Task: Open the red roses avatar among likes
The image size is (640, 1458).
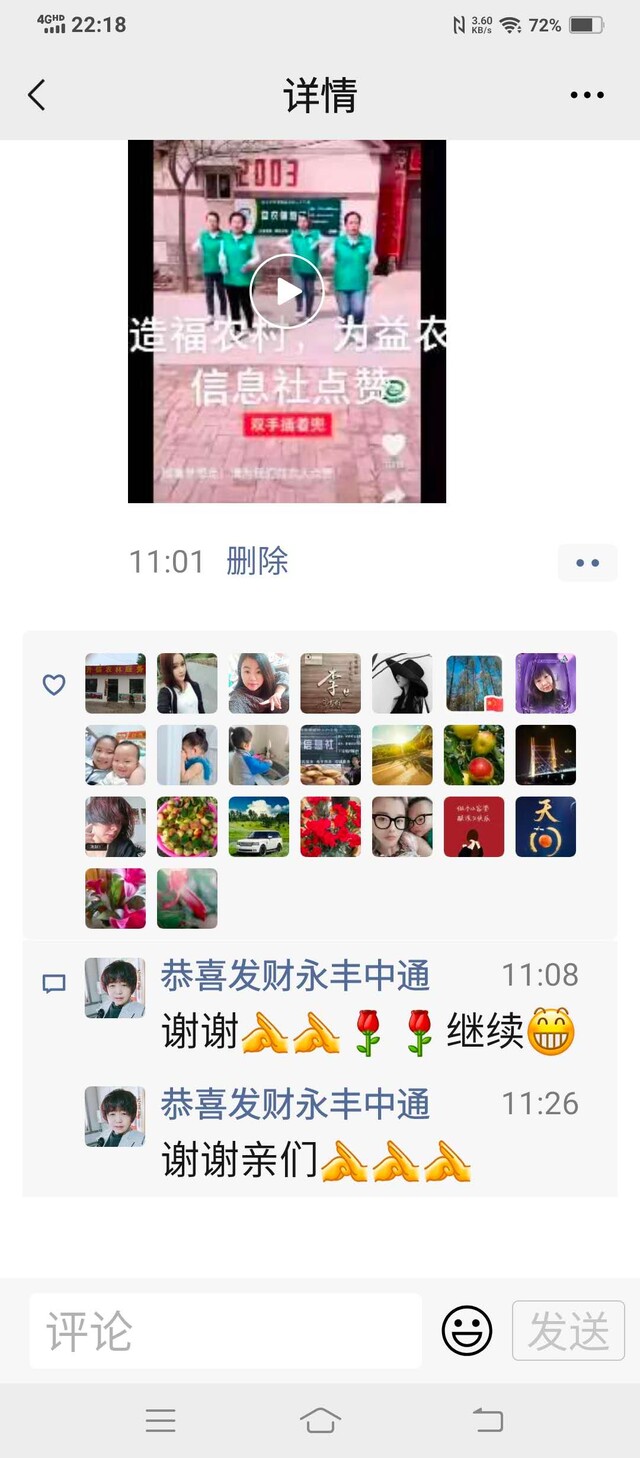Action: [331, 827]
